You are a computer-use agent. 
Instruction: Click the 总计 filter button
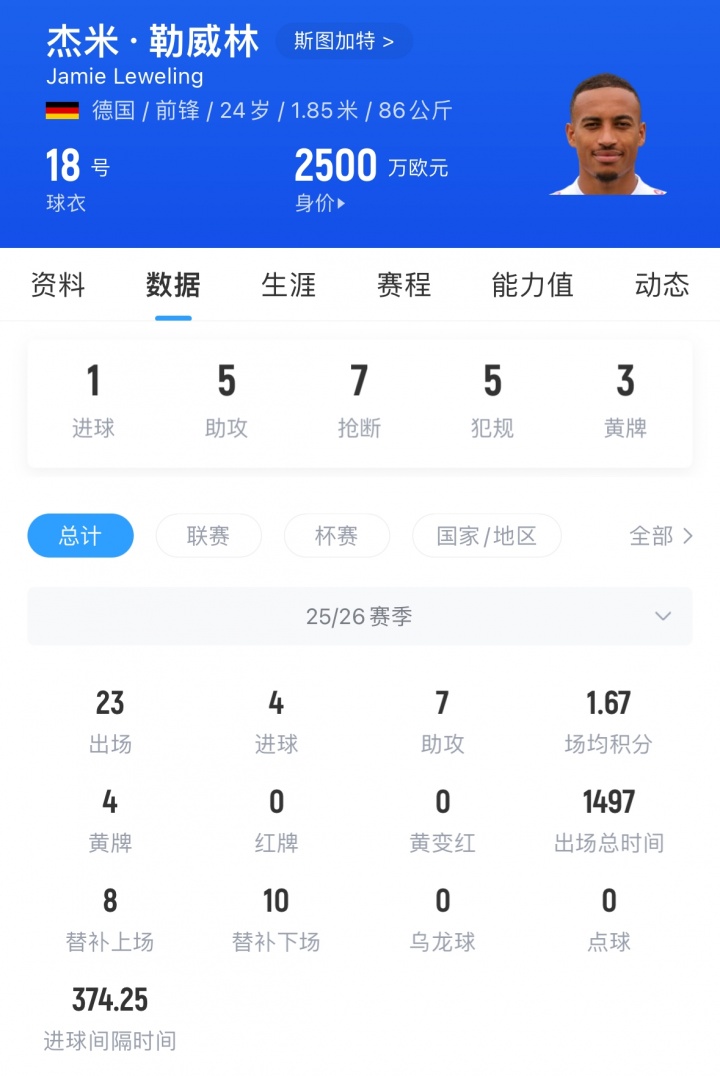click(x=80, y=536)
